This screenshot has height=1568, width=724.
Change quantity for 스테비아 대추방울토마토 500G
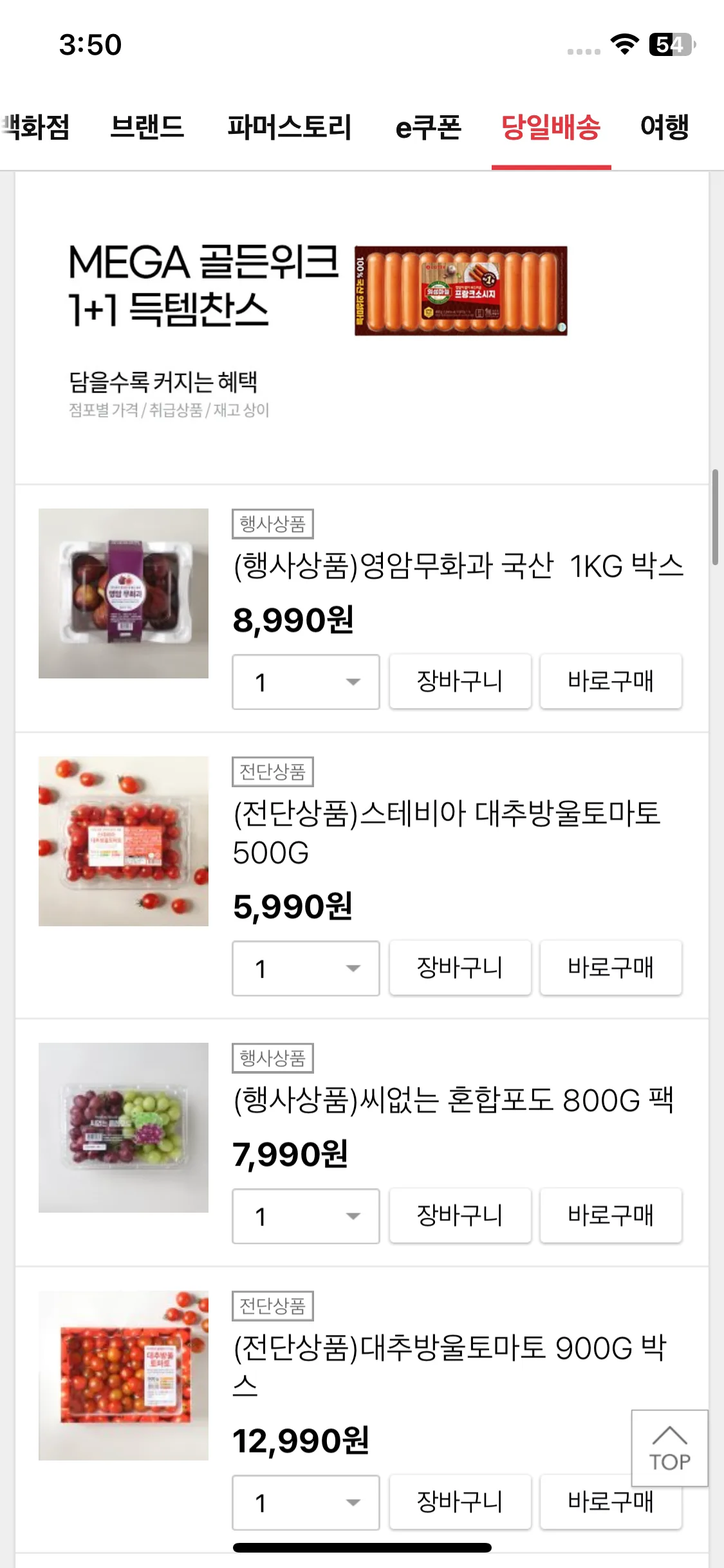click(306, 969)
